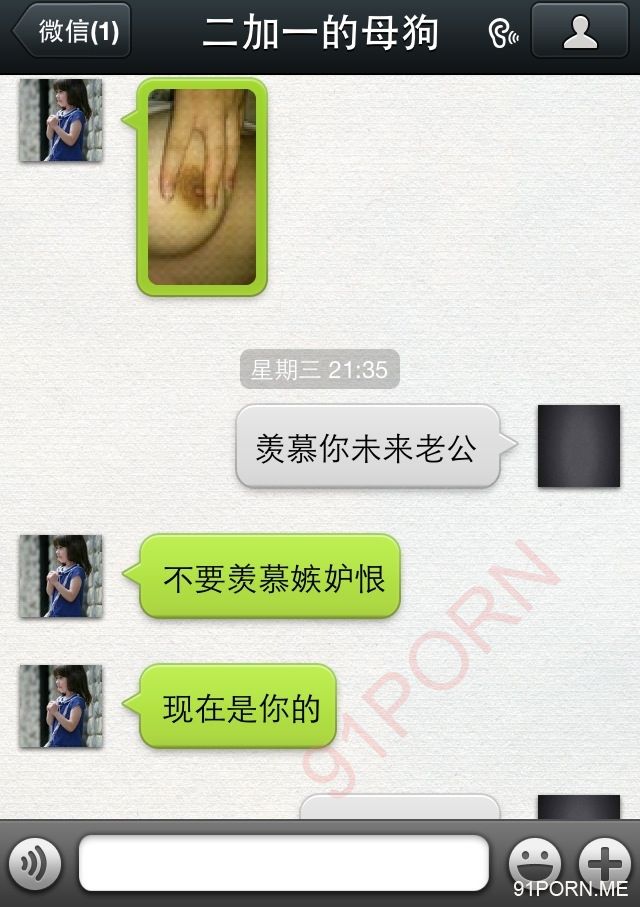Open the emoji smiley picker
This screenshot has width=640, height=907.
coord(534,862)
